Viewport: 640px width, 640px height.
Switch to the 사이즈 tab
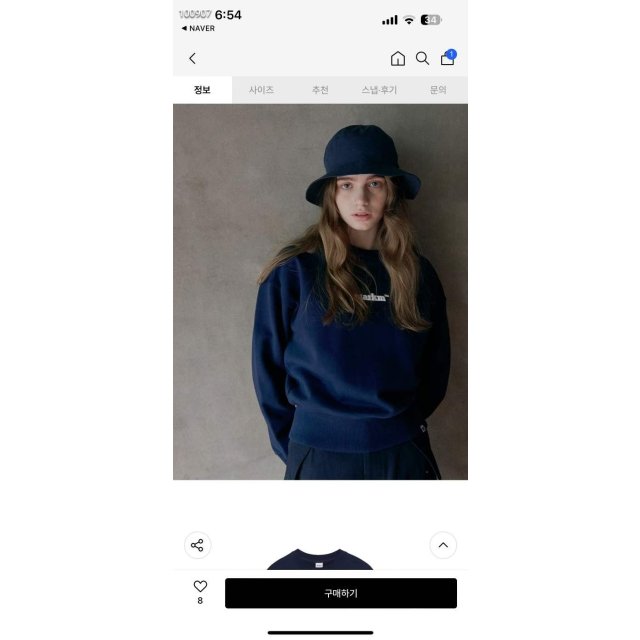[x=261, y=90]
